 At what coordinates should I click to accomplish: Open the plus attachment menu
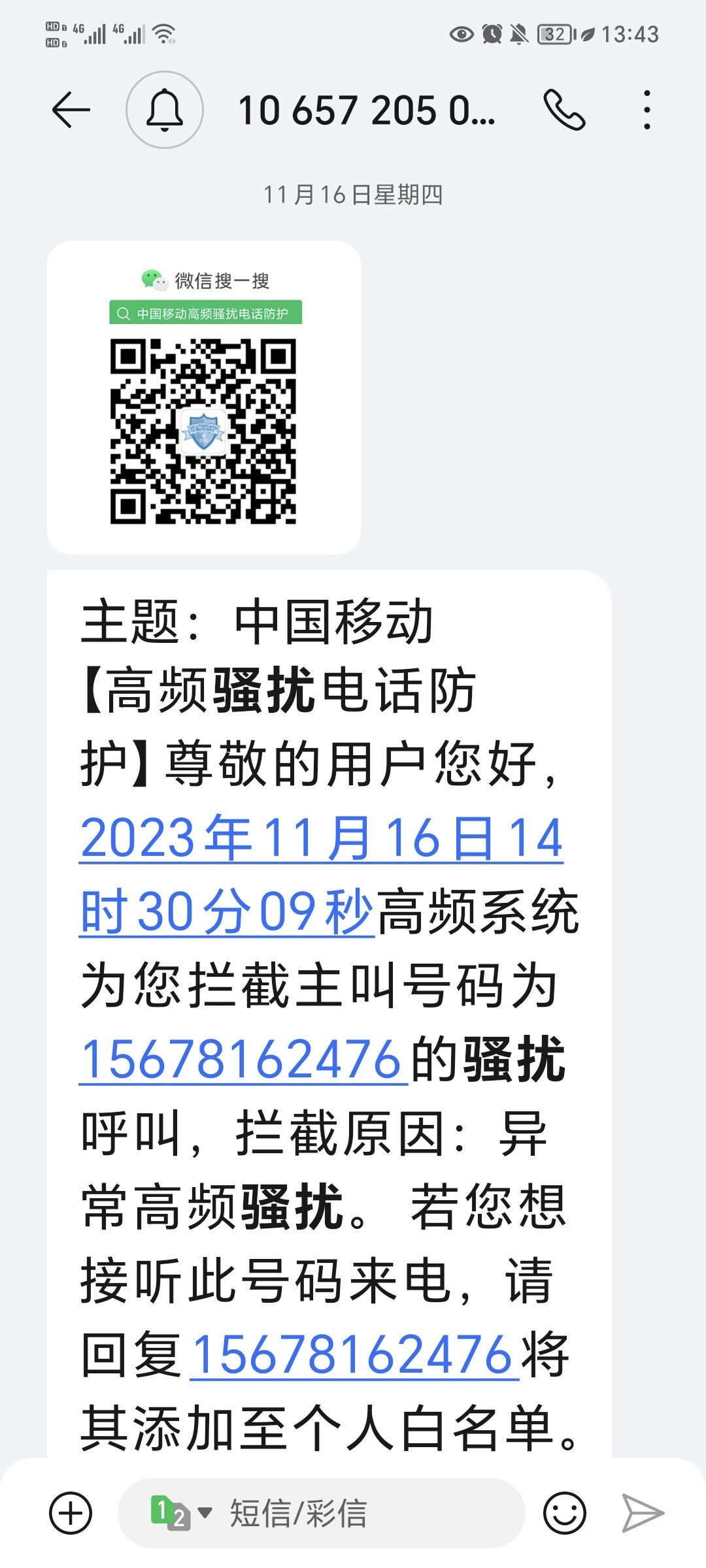(x=71, y=1513)
